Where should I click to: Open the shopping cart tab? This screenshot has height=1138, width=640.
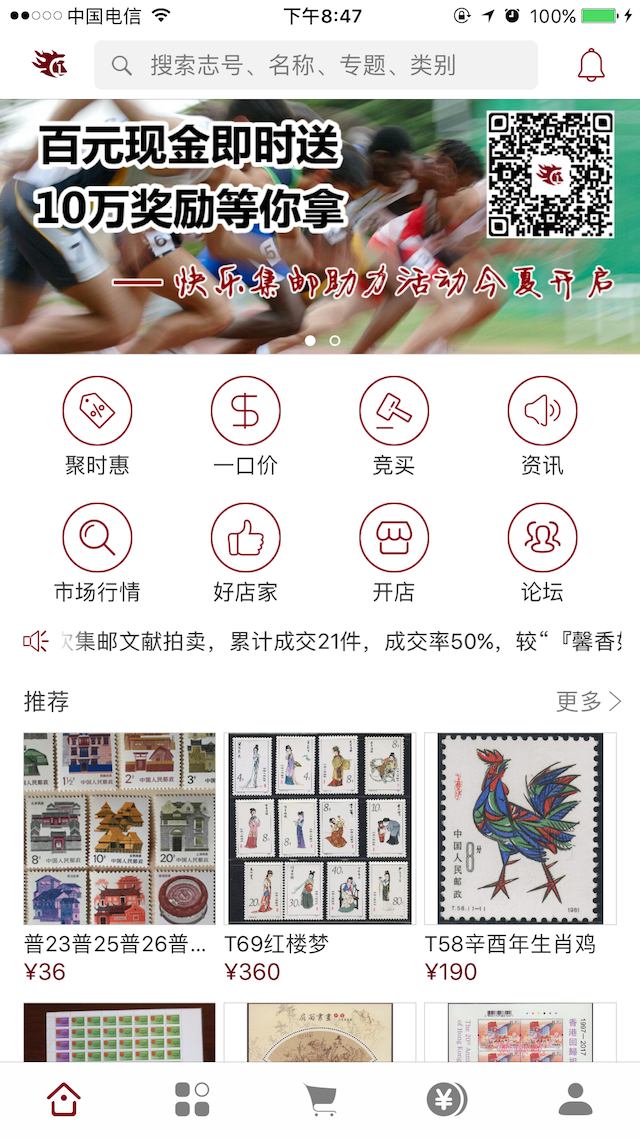pos(320,1100)
